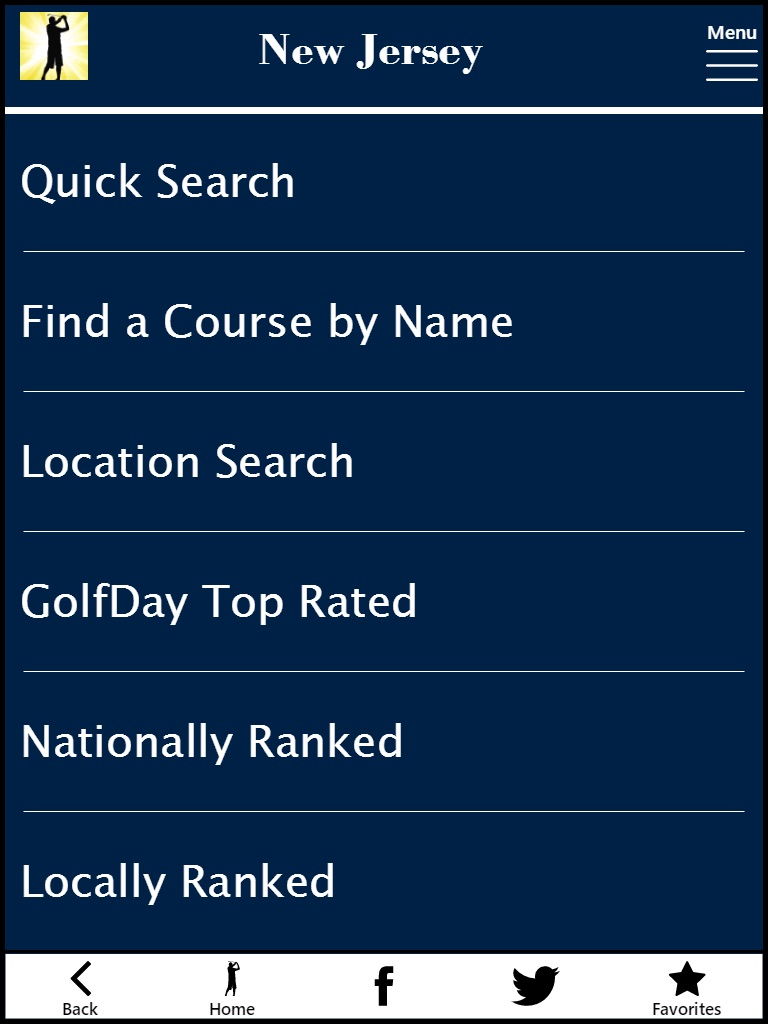Image resolution: width=768 pixels, height=1024 pixels.
Task: Open the Twitter bird icon
Action: tap(535, 986)
